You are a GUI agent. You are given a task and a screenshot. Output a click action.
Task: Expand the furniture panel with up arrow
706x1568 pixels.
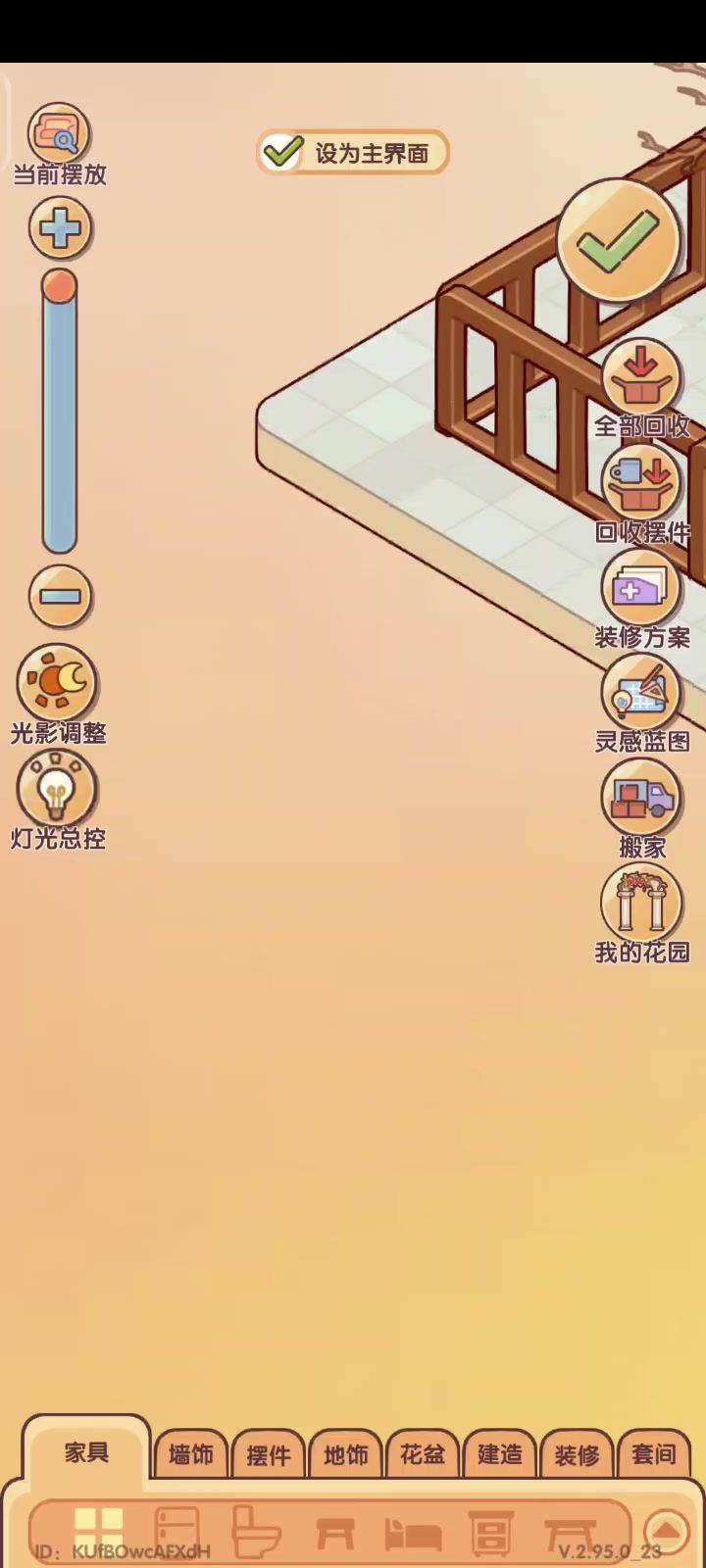point(666,1531)
